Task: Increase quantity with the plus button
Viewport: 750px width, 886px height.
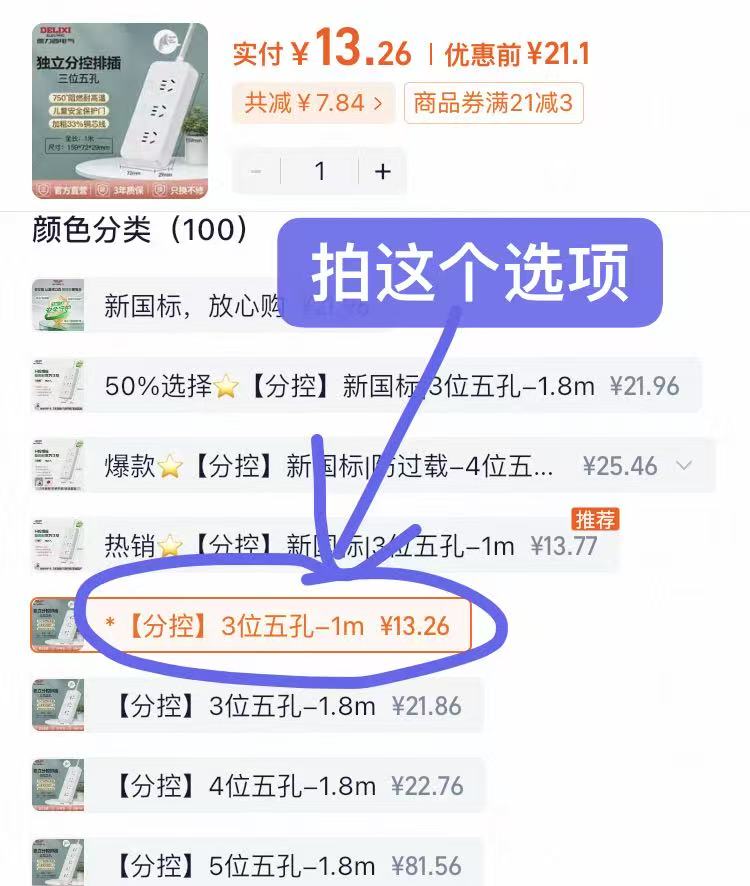Action: (x=382, y=171)
